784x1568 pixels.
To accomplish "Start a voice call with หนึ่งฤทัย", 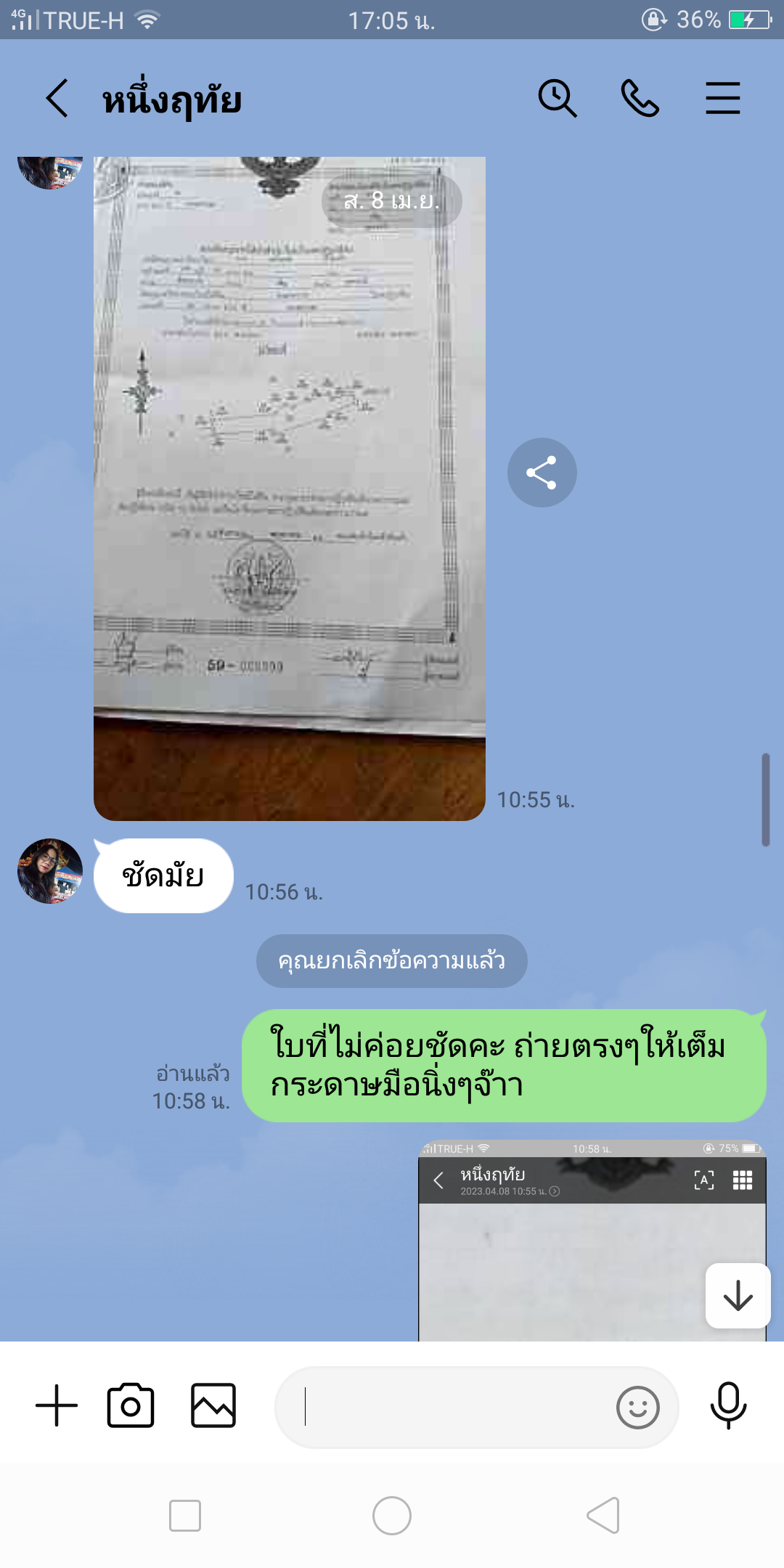I will point(640,98).
